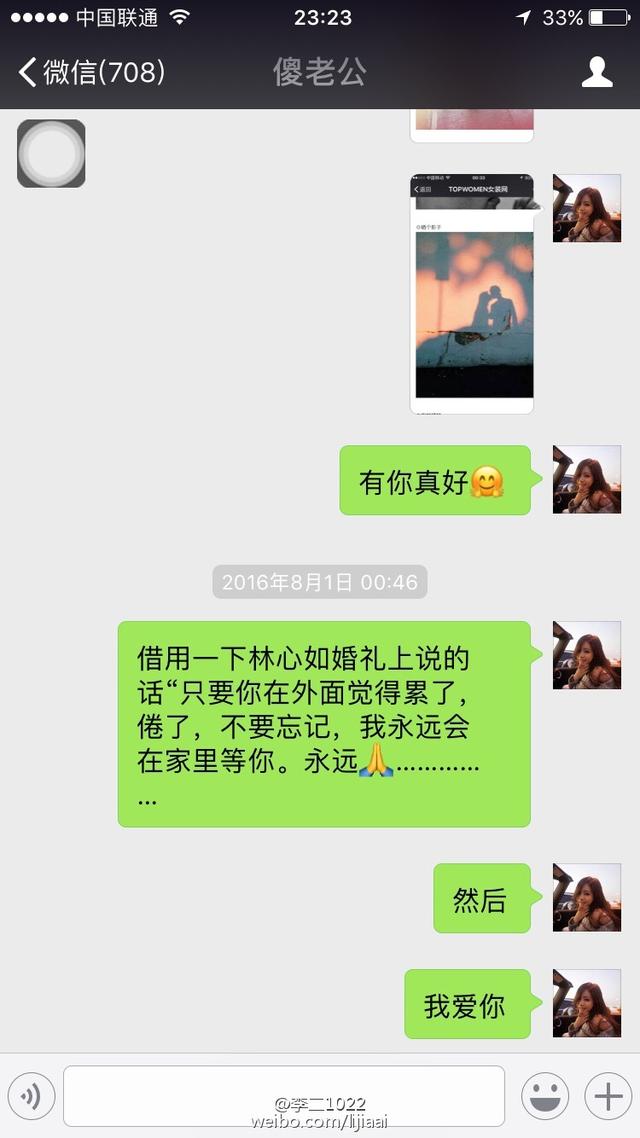Open the chat info profile icon
Screen dimensions: 640x1138
point(597,72)
